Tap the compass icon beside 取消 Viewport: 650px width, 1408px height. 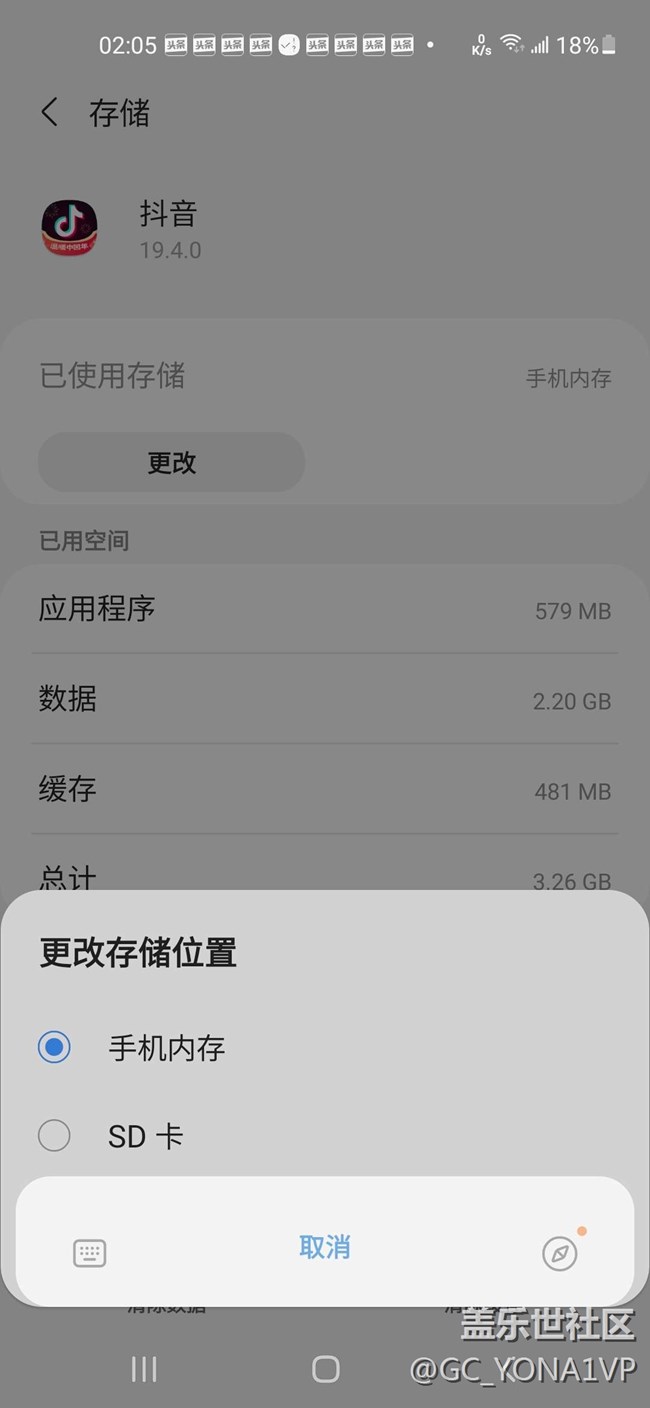click(x=559, y=1253)
